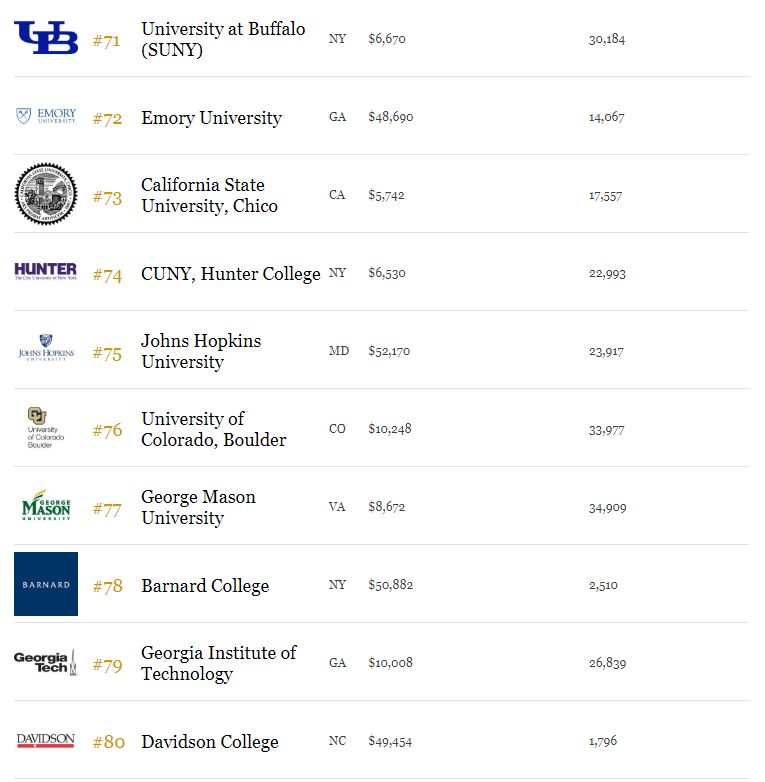765x782 pixels.
Task: Open CUNY, Hunter College profile
Action: [x=230, y=274]
